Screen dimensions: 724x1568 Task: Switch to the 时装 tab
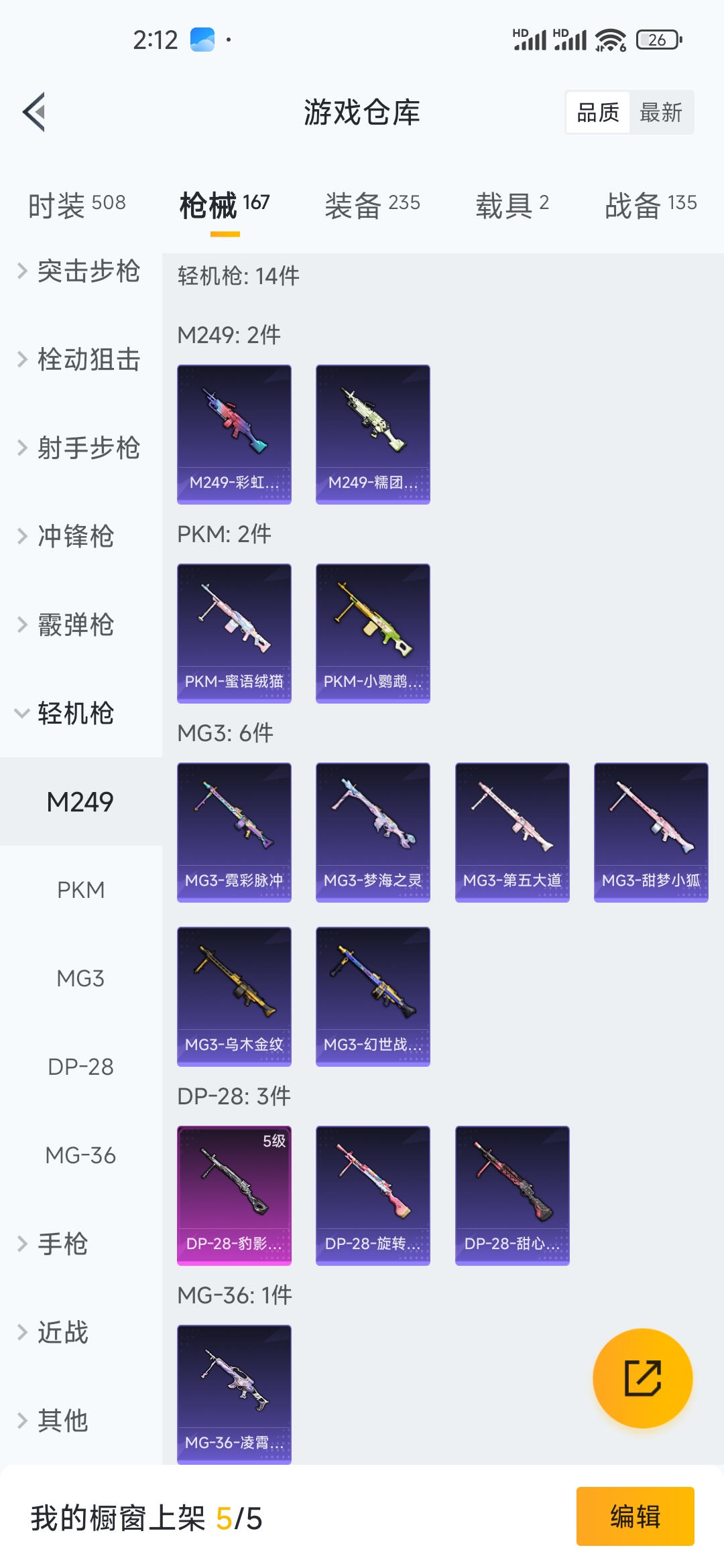pos(76,204)
